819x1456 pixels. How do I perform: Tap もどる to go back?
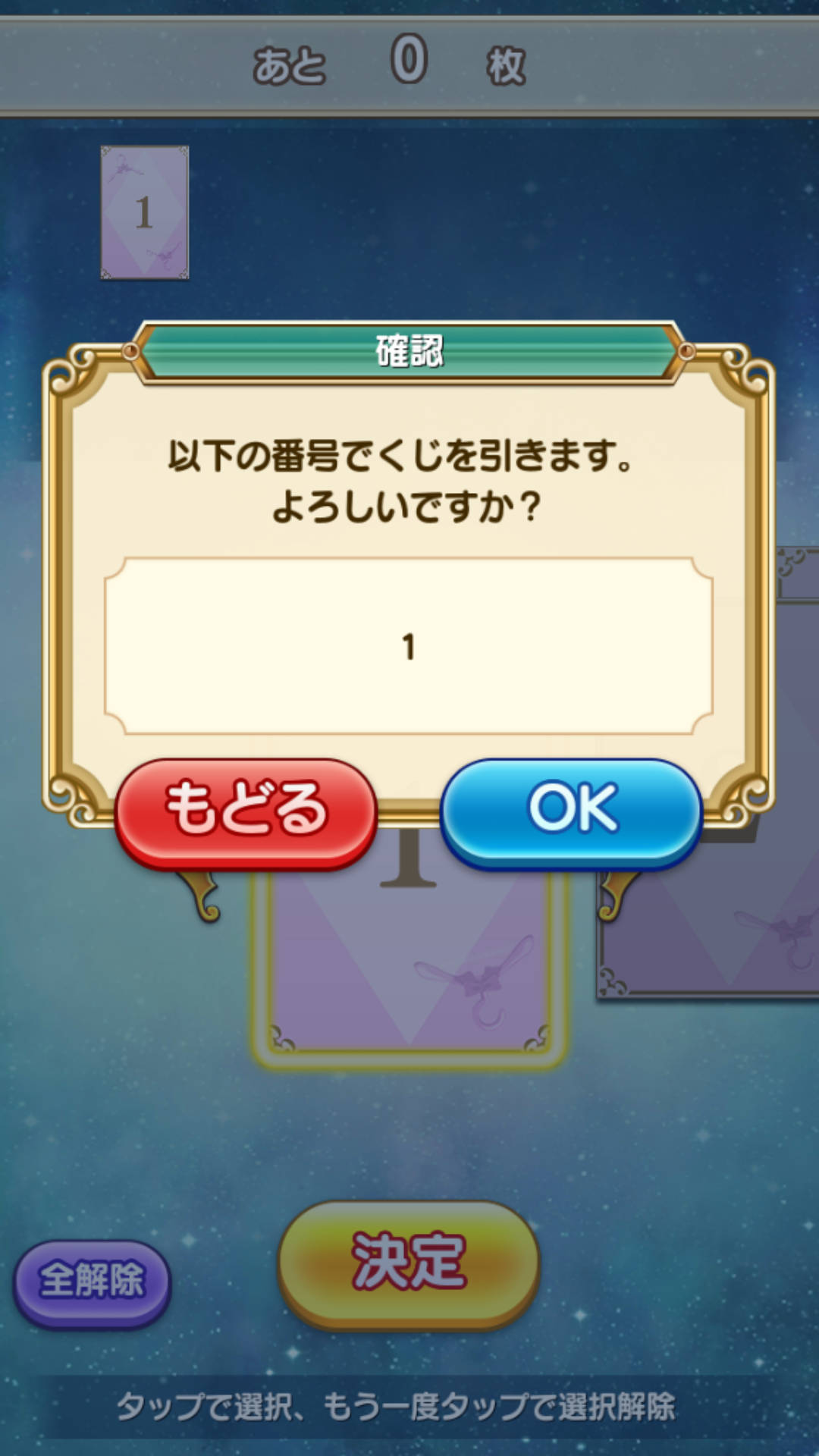pos(246,810)
